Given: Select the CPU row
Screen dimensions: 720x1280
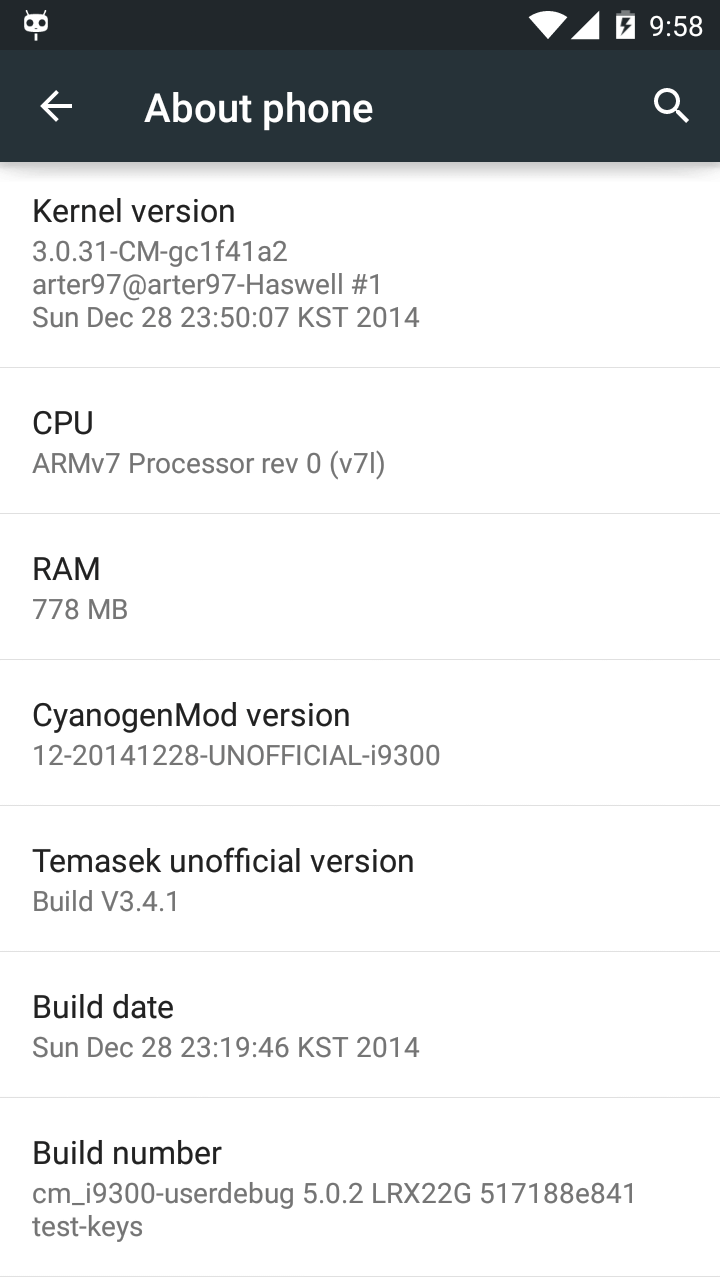Looking at the screenshot, I should (x=360, y=441).
